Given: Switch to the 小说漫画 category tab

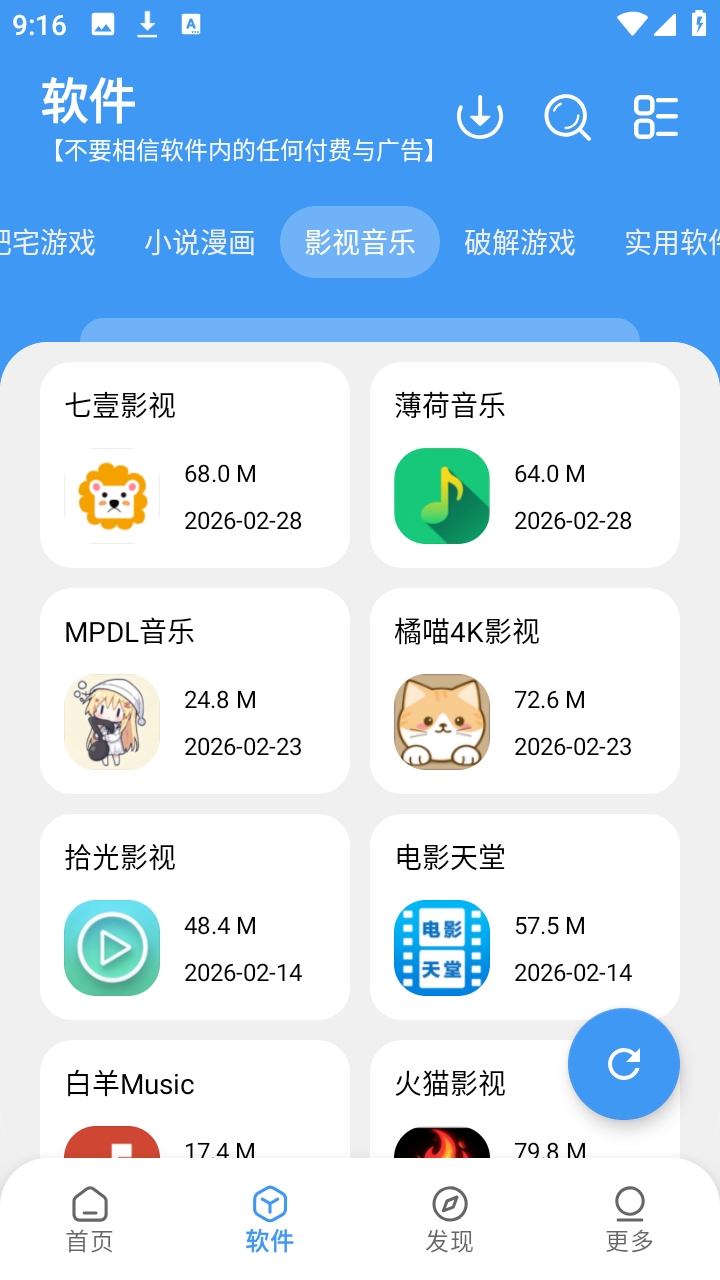Looking at the screenshot, I should pyautogui.click(x=200, y=242).
